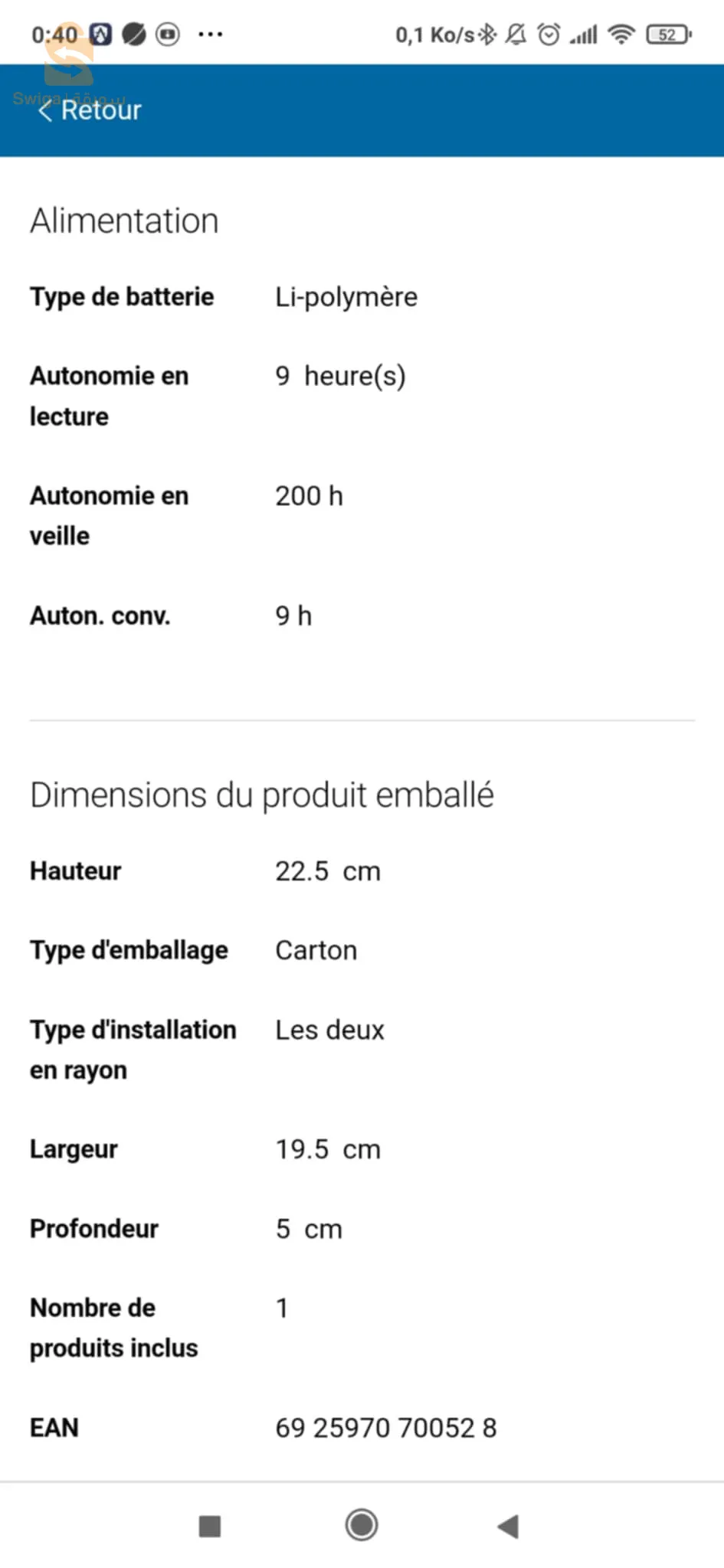
Task: Go to the system home screen
Action: click(x=362, y=1525)
